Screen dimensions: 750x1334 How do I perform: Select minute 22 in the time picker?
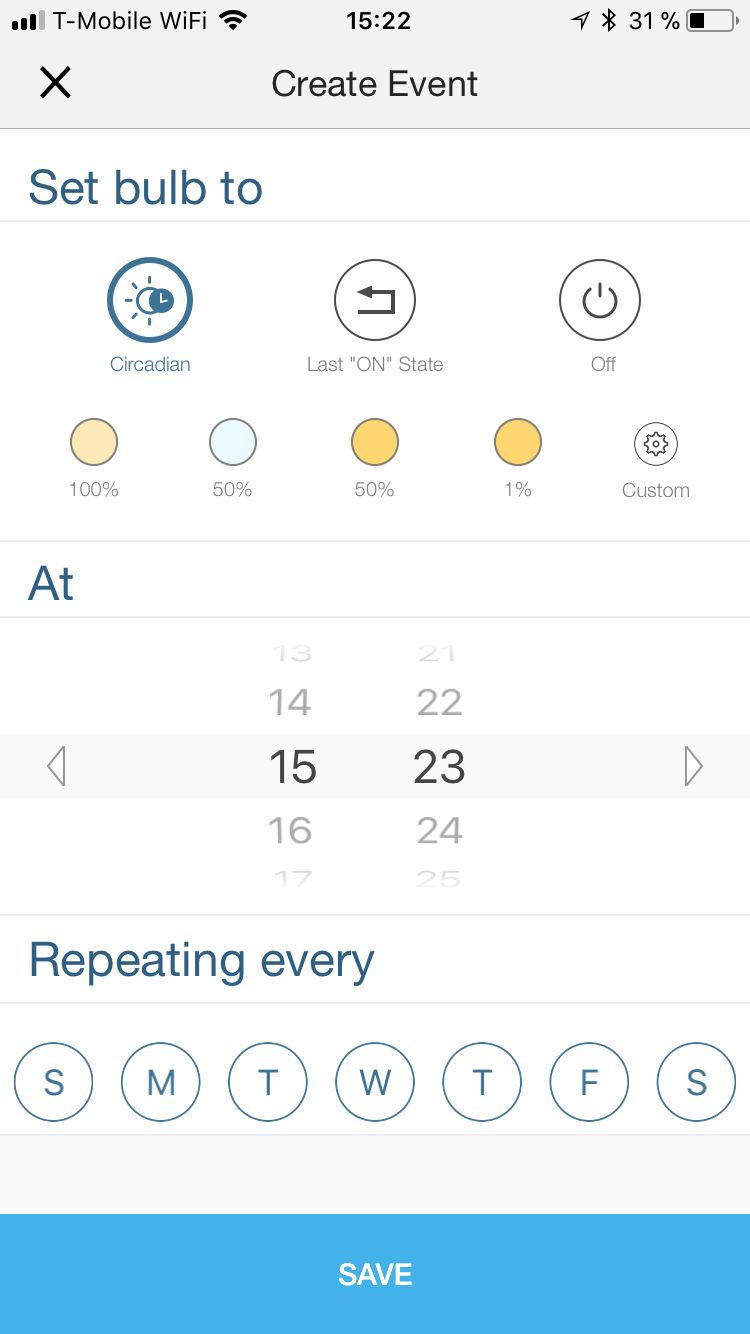(439, 702)
